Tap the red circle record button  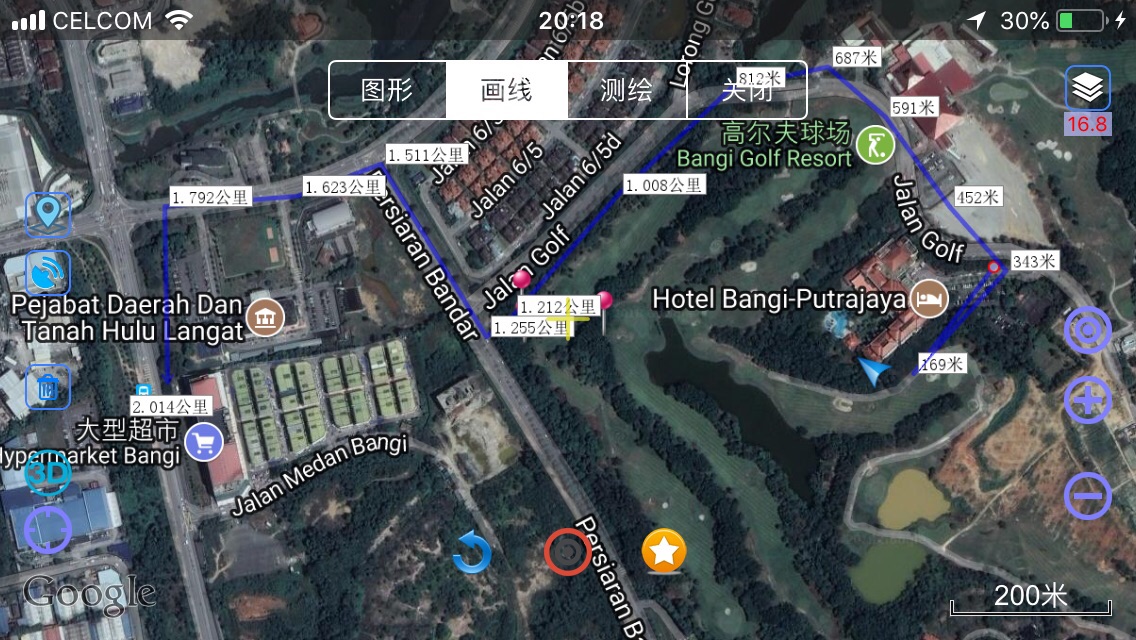click(567, 551)
